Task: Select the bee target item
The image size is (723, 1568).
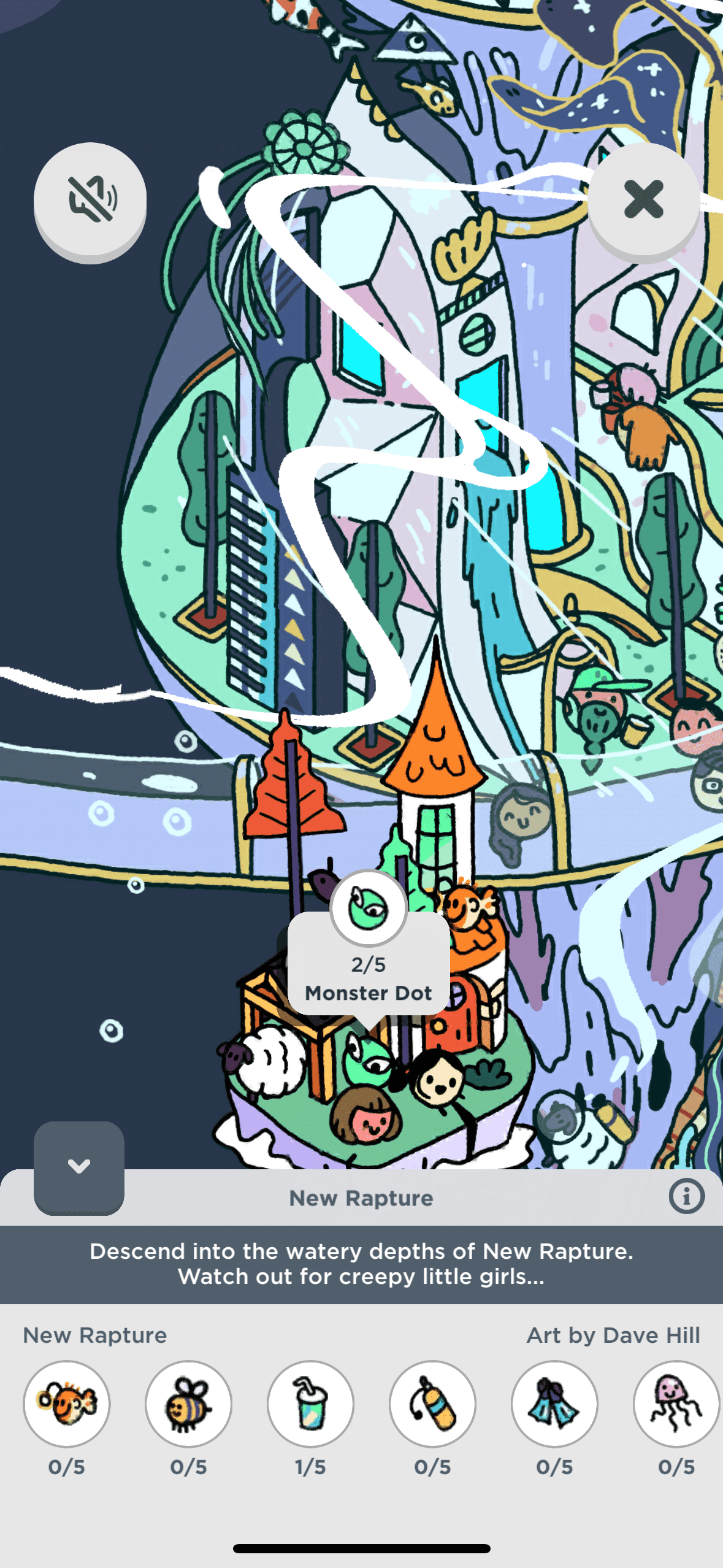Action: 188,1403
